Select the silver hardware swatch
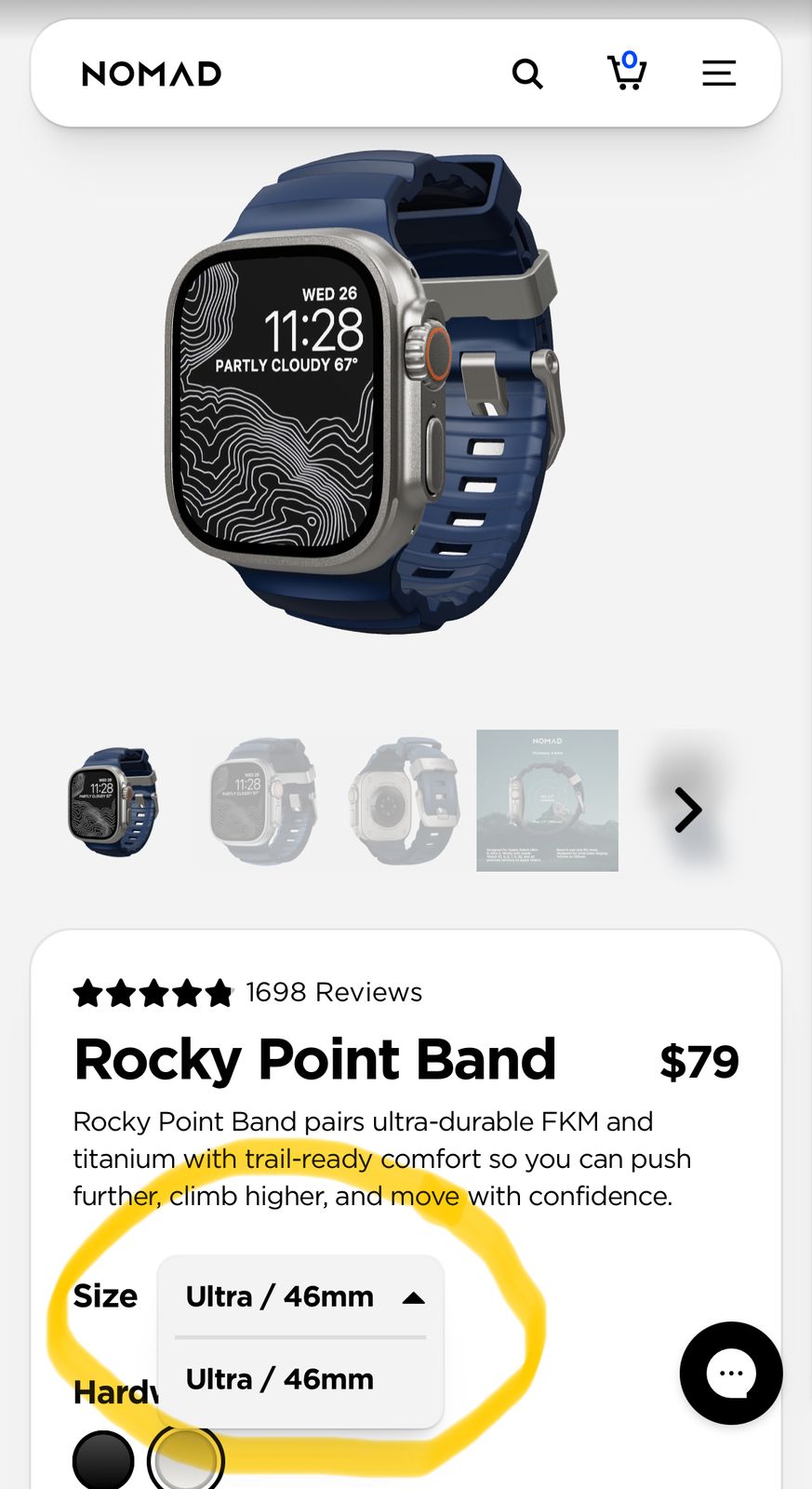The height and width of the screenshot is (1489, 812). tap(186, 1459)
